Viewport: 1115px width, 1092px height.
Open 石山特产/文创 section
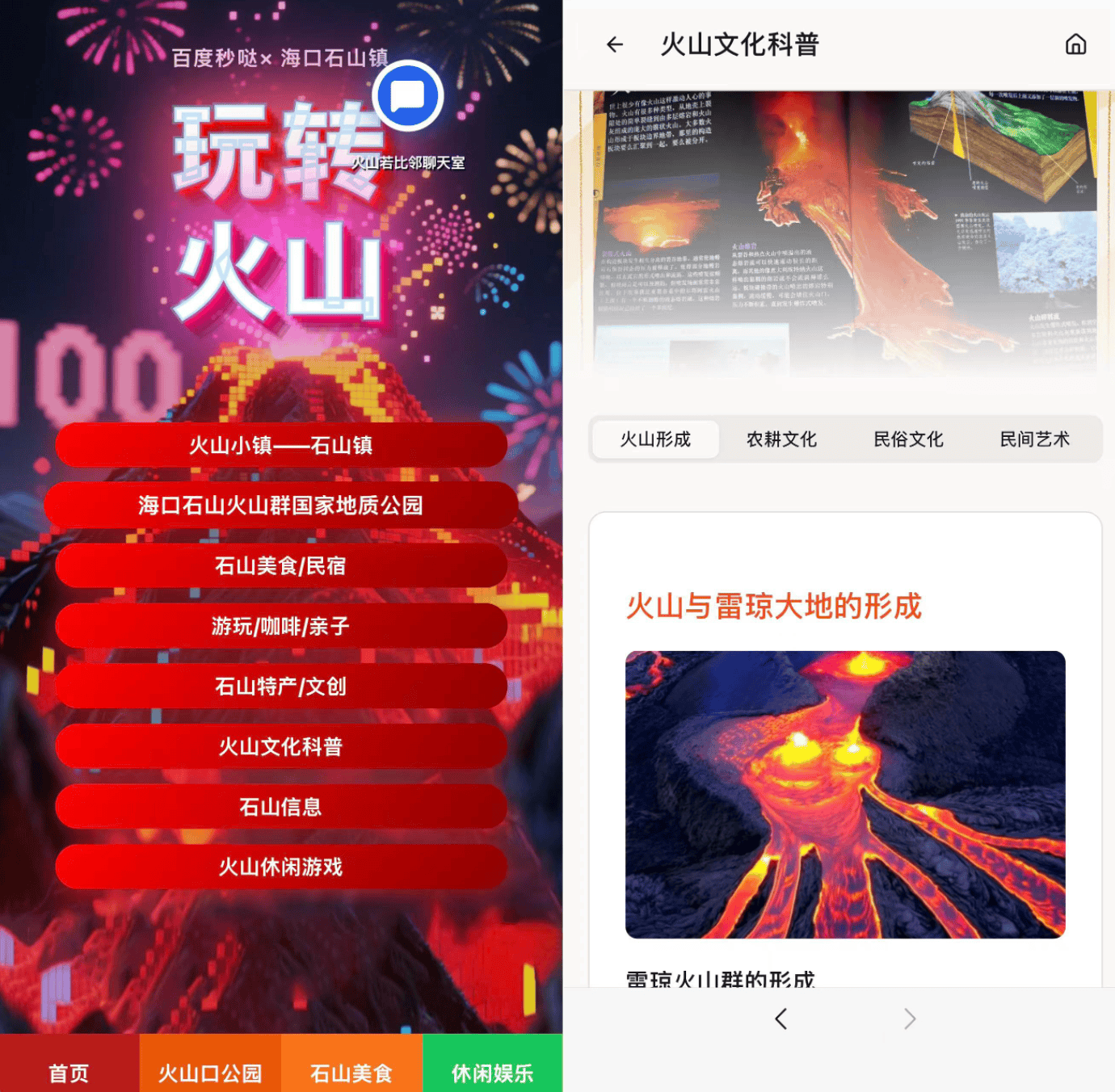click(281, 687)
